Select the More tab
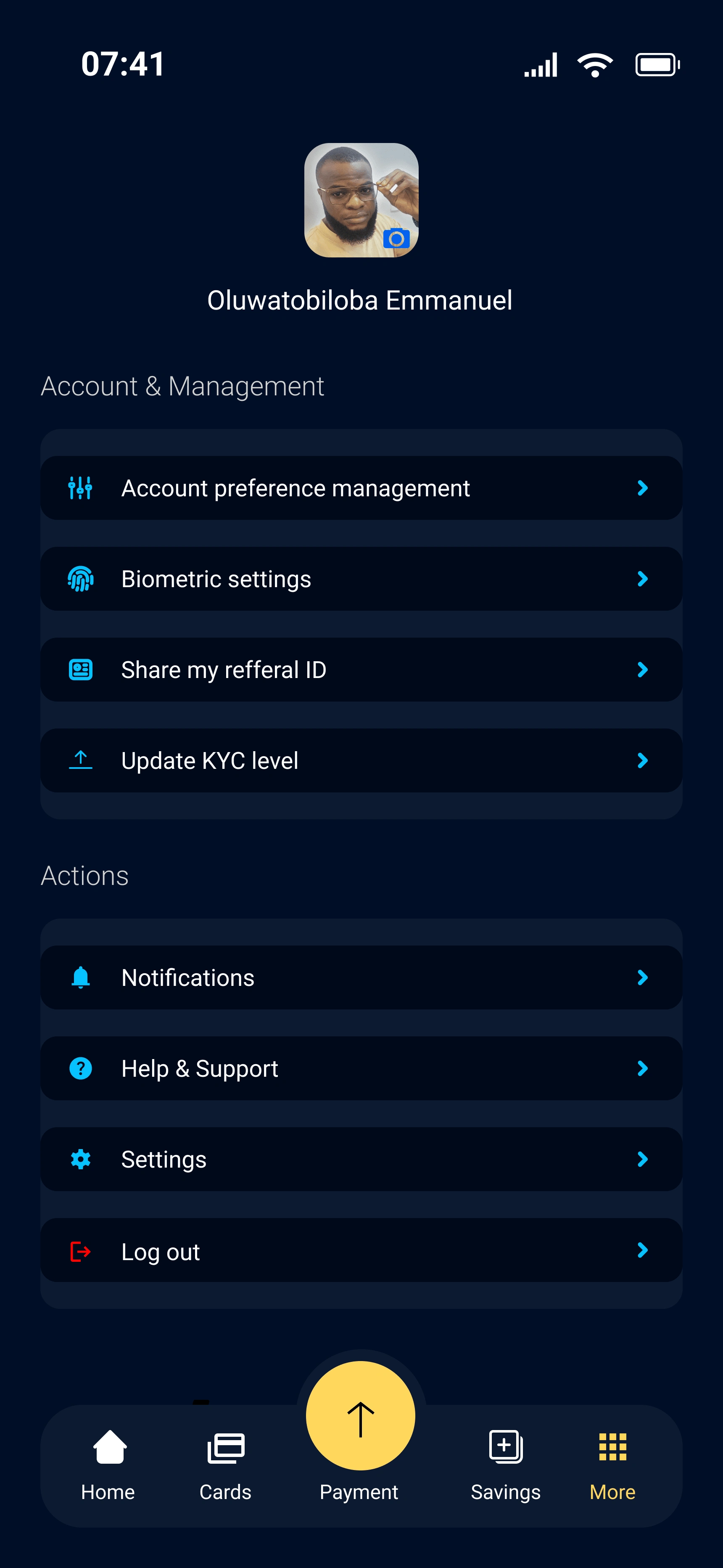 click(612, 1465)
